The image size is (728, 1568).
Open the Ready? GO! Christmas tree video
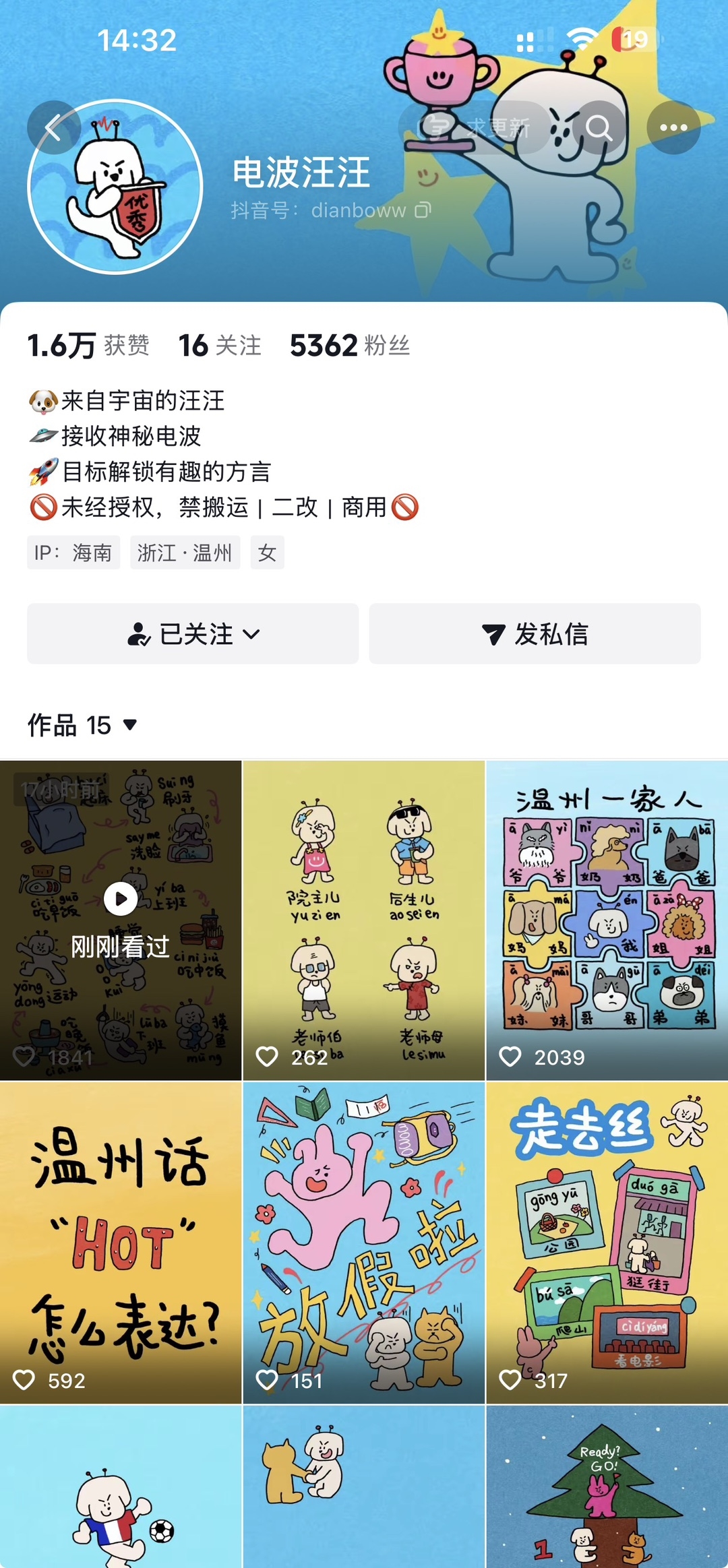[x=607, y=1487]
